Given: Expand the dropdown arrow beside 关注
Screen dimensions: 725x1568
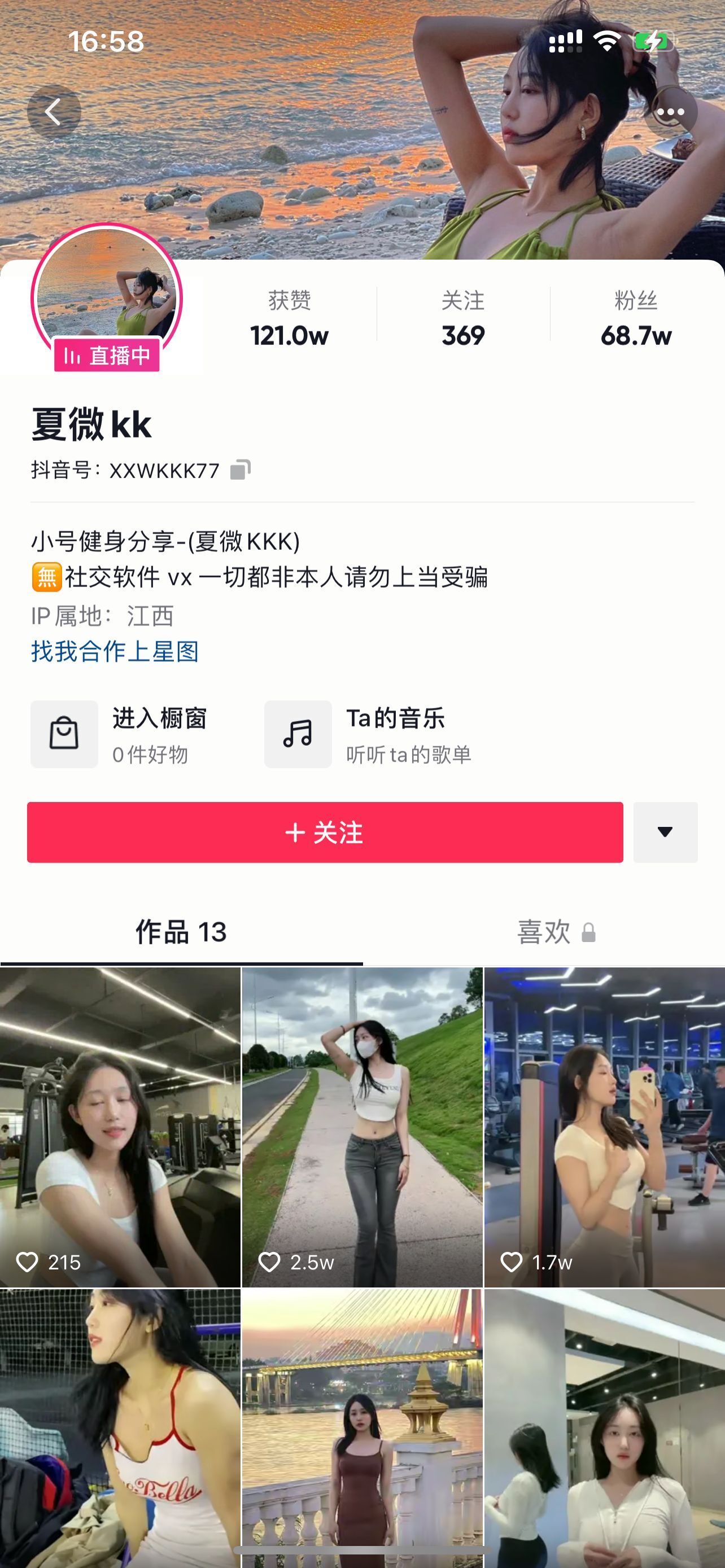Looking at the screenshot, I should click(x=665, y=832).
